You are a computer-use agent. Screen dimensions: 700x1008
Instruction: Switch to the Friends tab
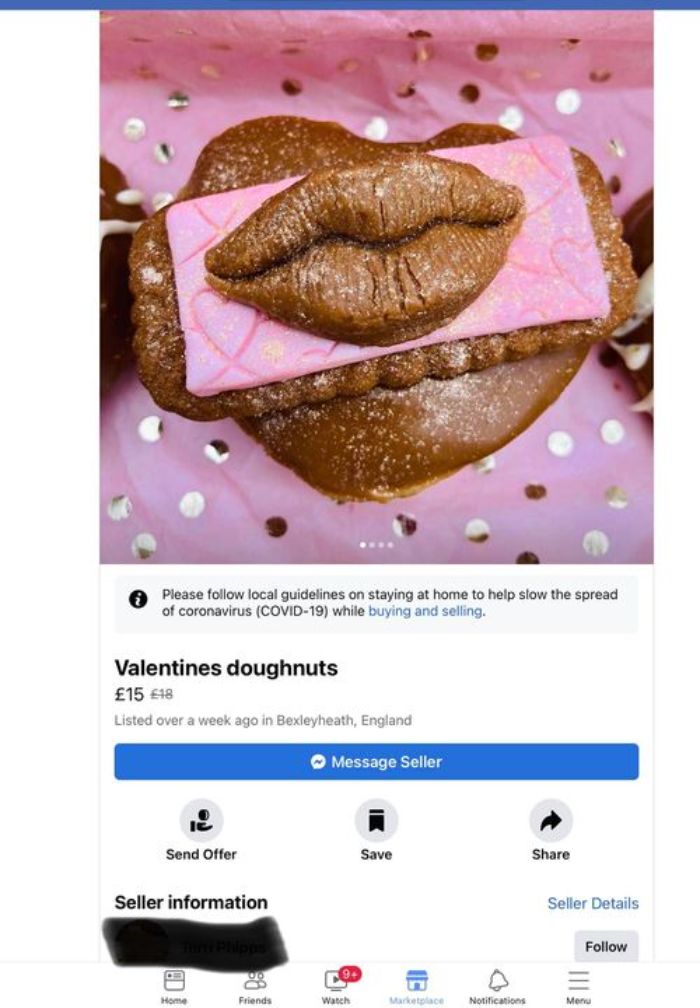tap(255, 984)
